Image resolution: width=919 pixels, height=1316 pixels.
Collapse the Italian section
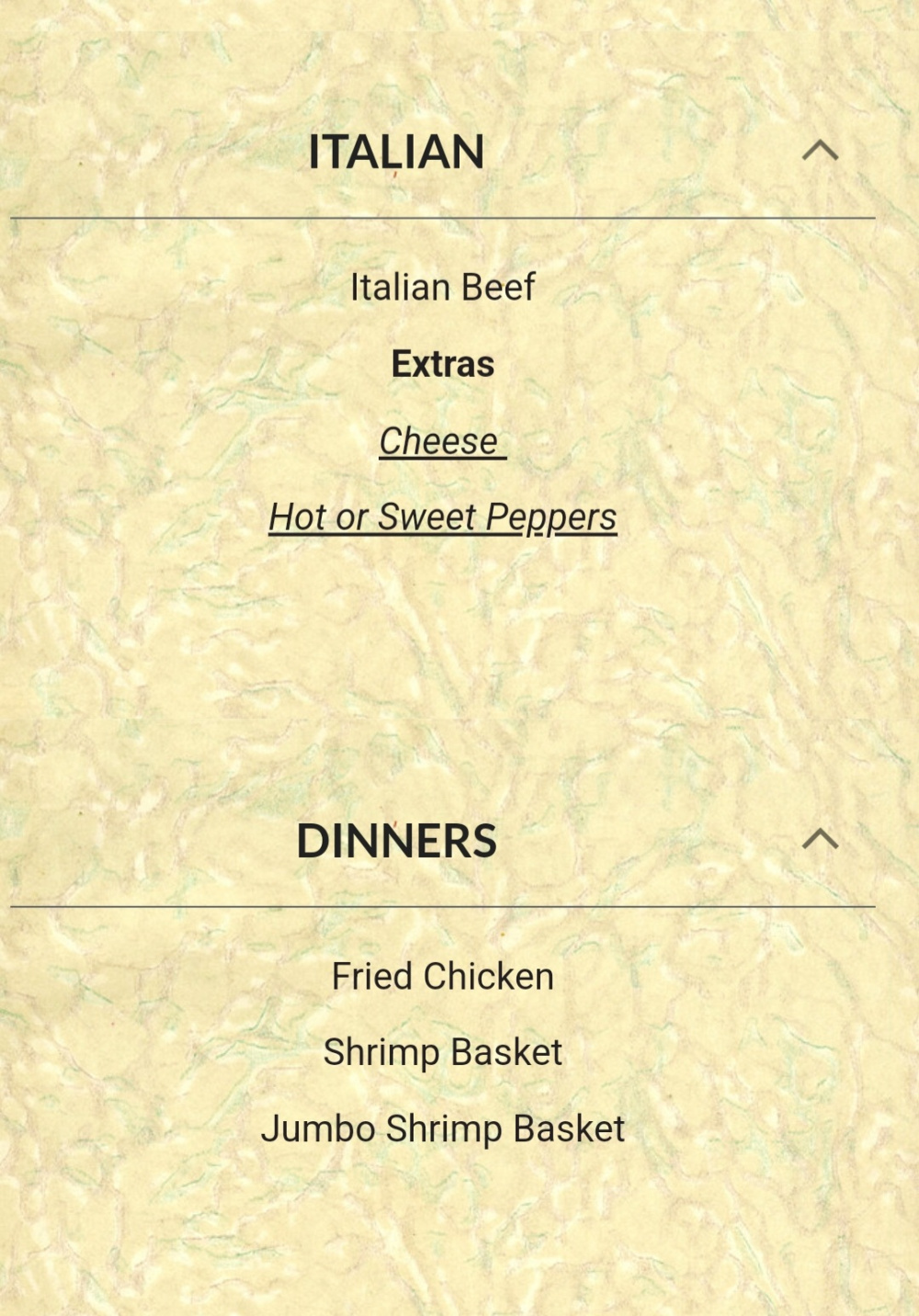[x=820, y=151]
